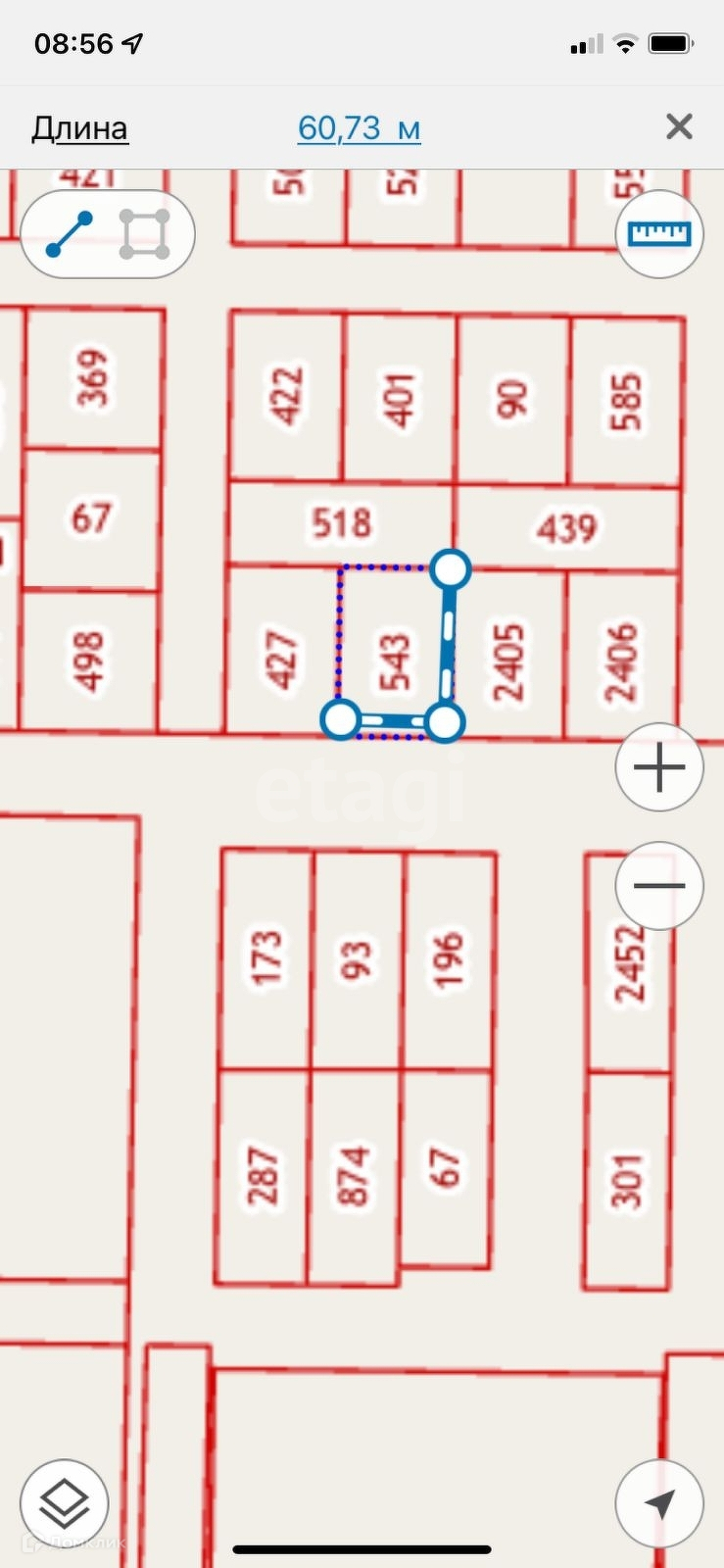
Task: Select the line distance measuring tool
Action: (x=70, y=235)
